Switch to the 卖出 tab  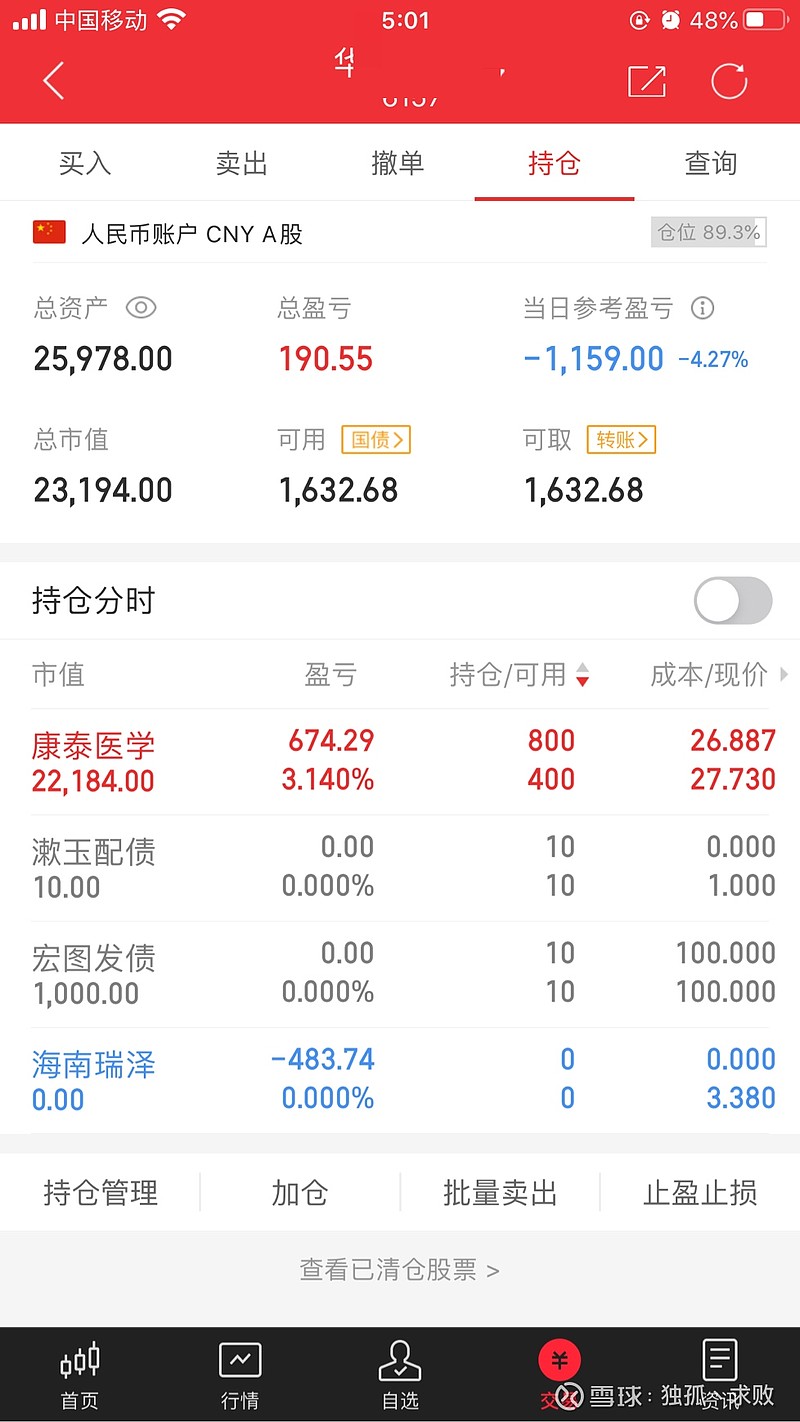241,163
